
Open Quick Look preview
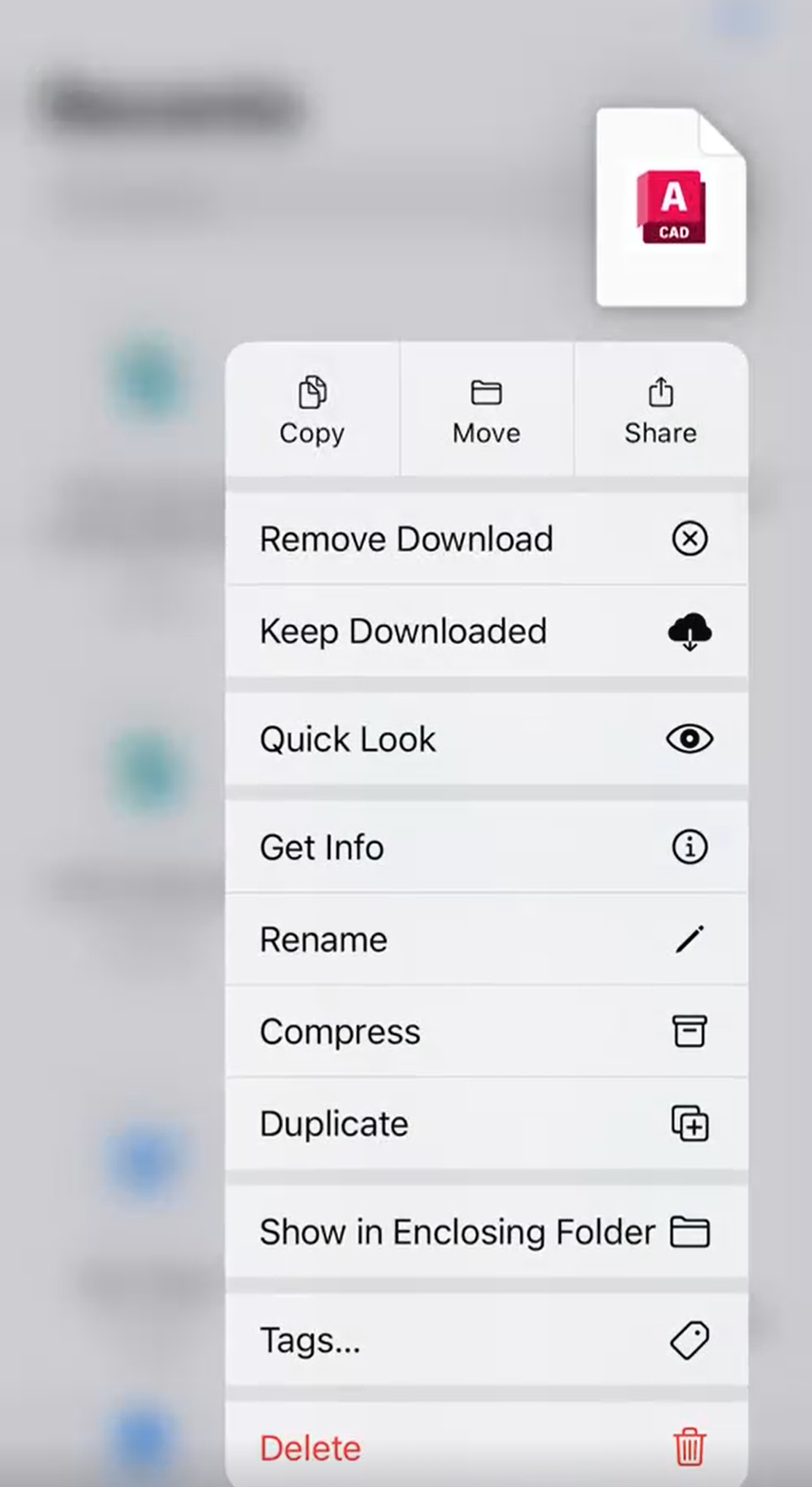(485, 740)
